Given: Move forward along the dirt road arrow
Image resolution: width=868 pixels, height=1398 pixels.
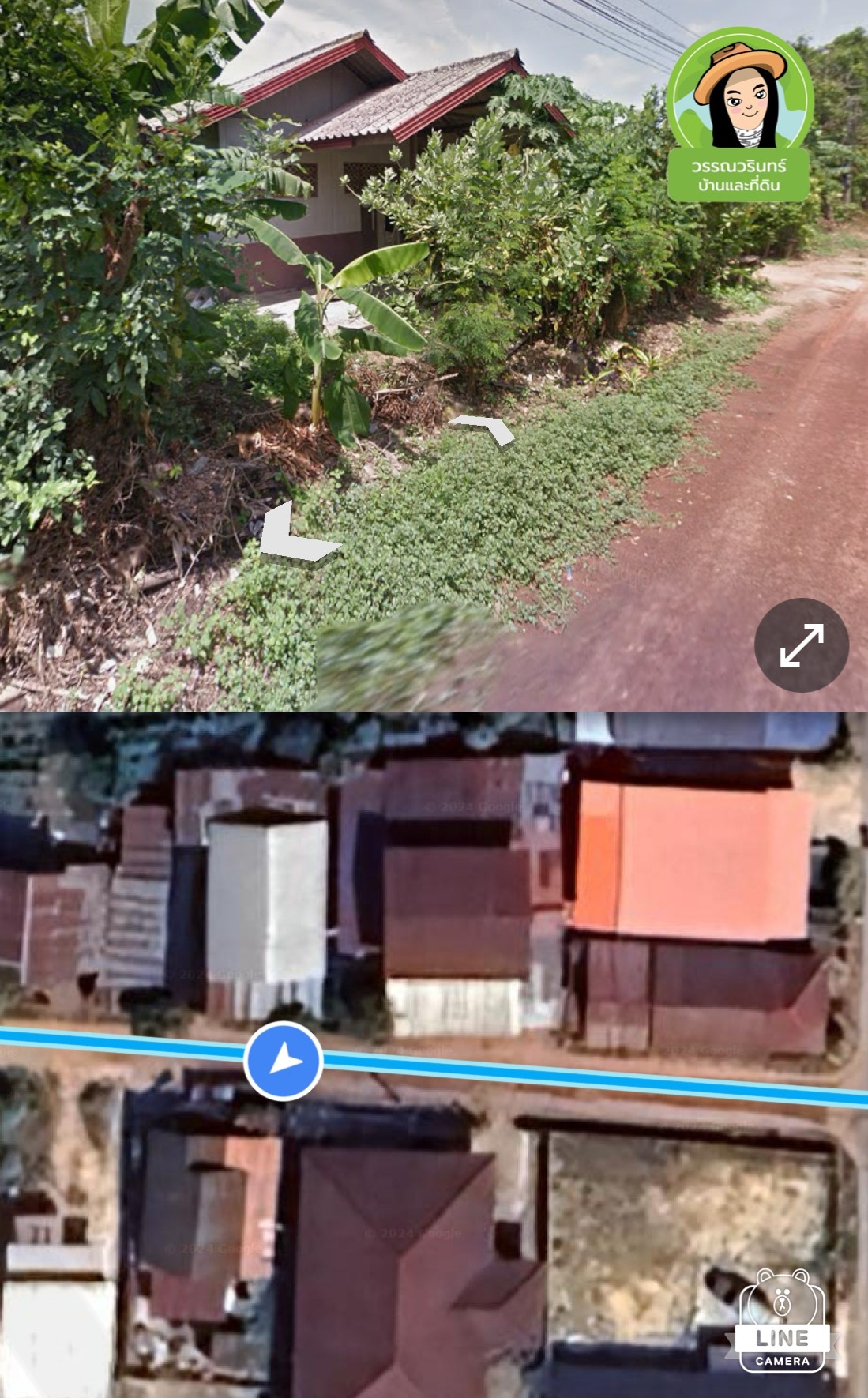Looking at the screenshot, I should [483, 428].
